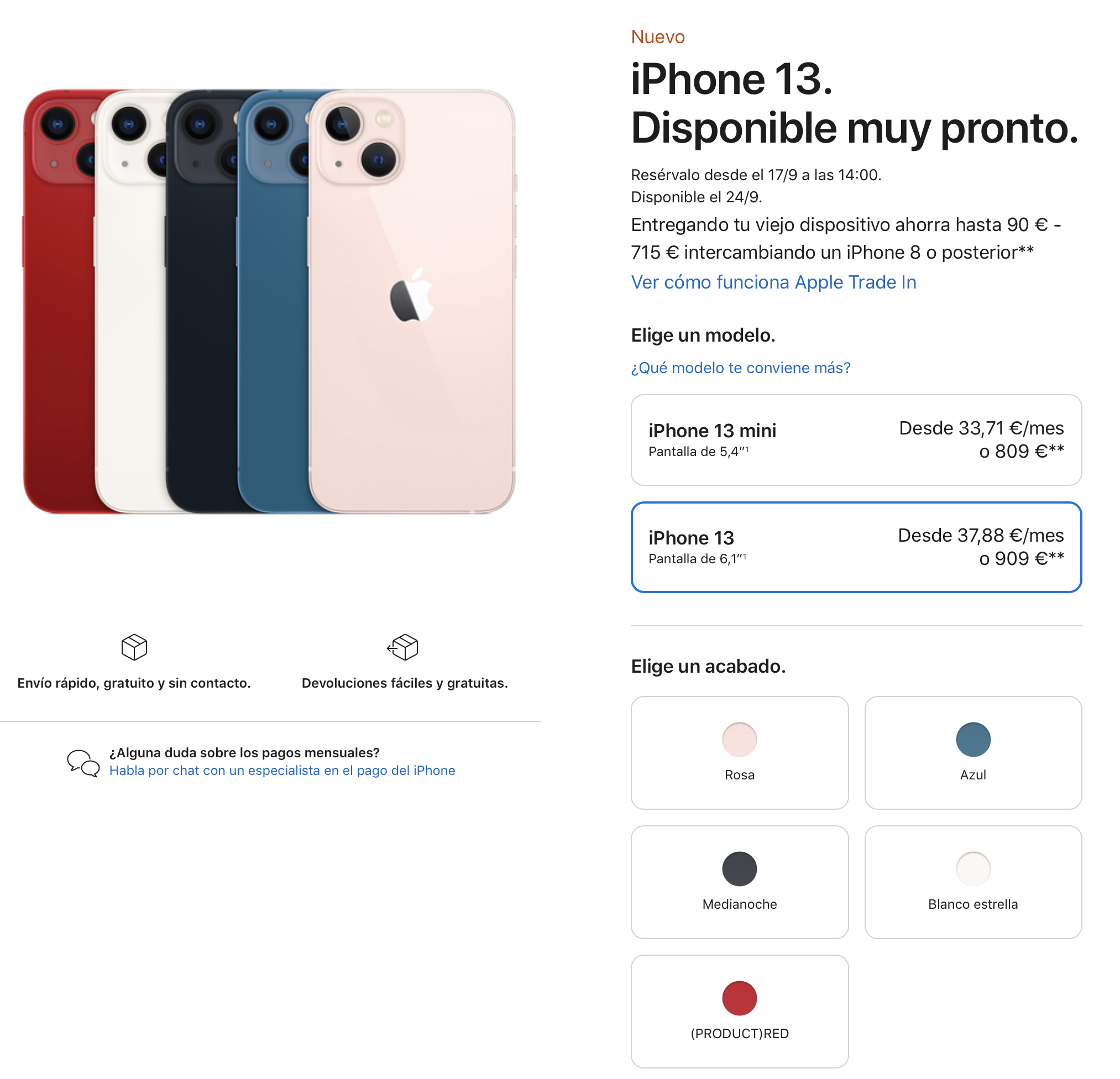Choose the Rosa finish
Screen dimensions: 1120x1079
coord(740,752)
